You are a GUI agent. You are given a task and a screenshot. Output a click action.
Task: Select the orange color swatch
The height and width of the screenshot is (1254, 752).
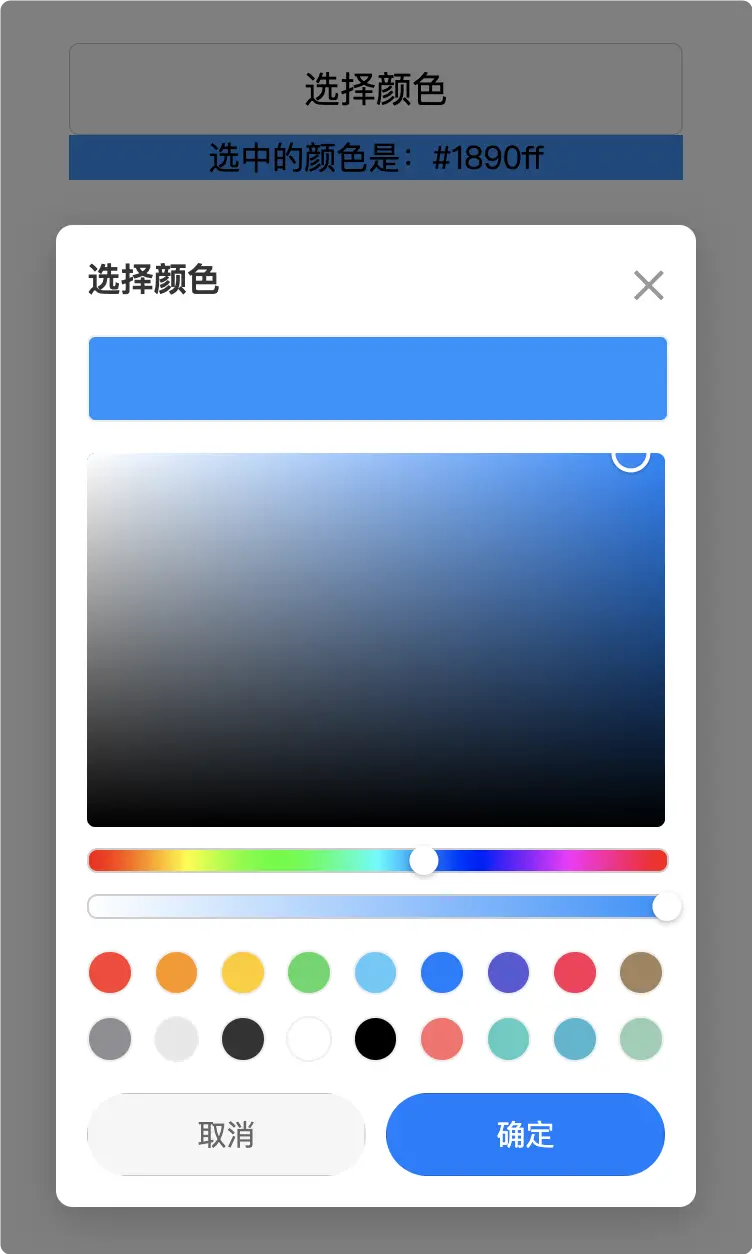[176, 972]
